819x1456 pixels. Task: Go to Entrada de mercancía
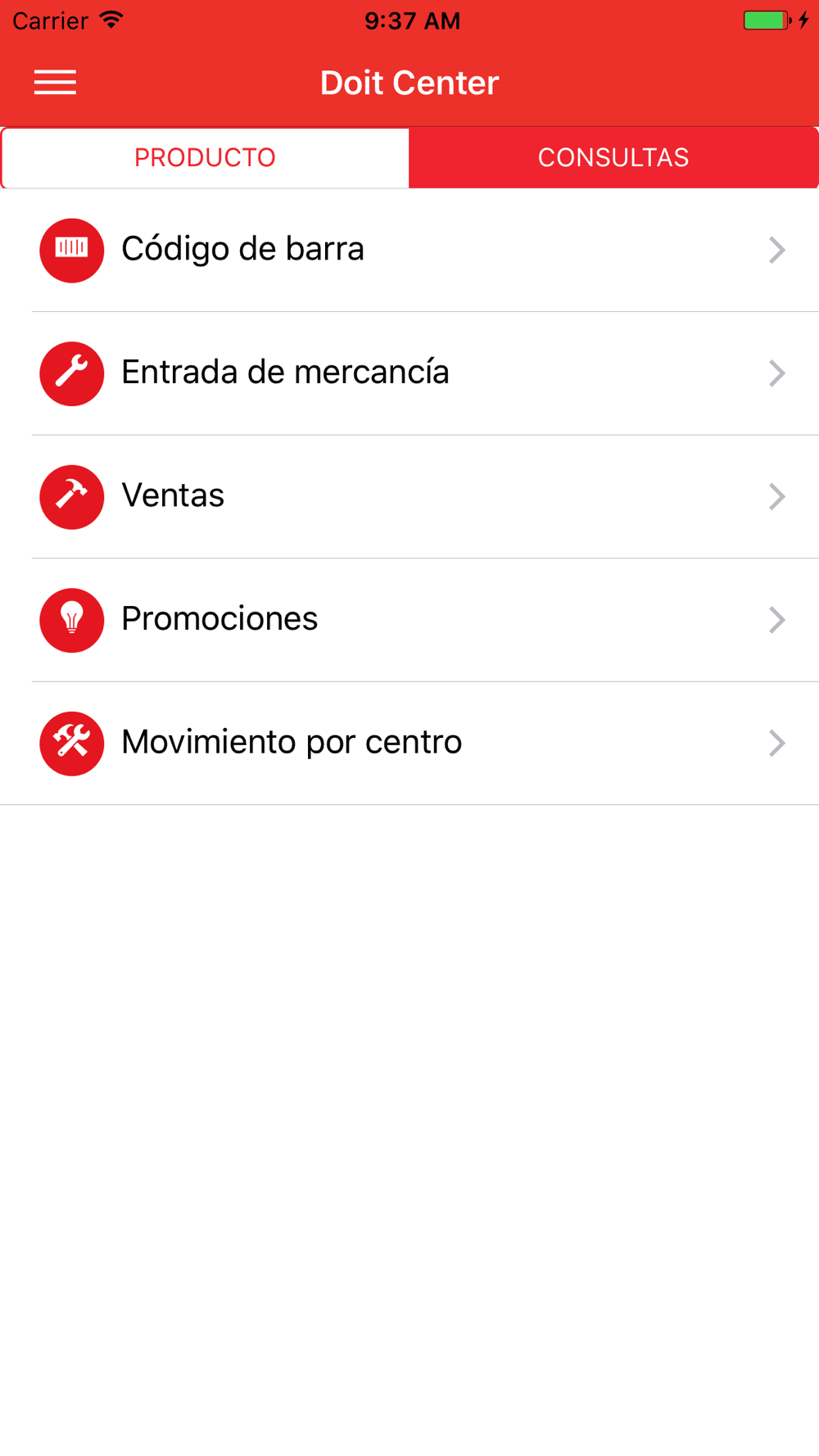(x=409, y=373)
